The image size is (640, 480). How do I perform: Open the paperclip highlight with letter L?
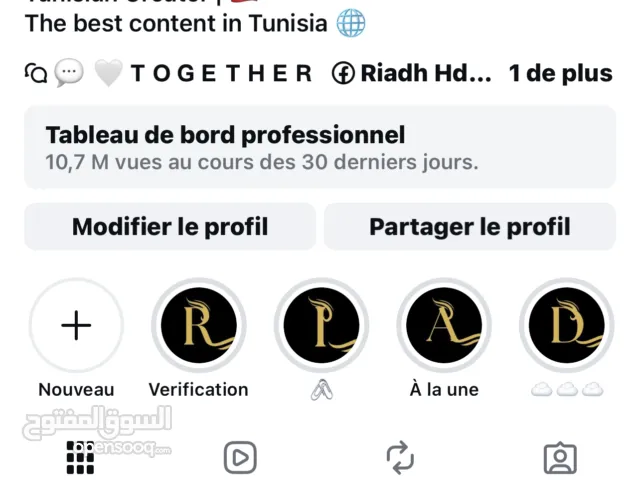click(321, 326)
